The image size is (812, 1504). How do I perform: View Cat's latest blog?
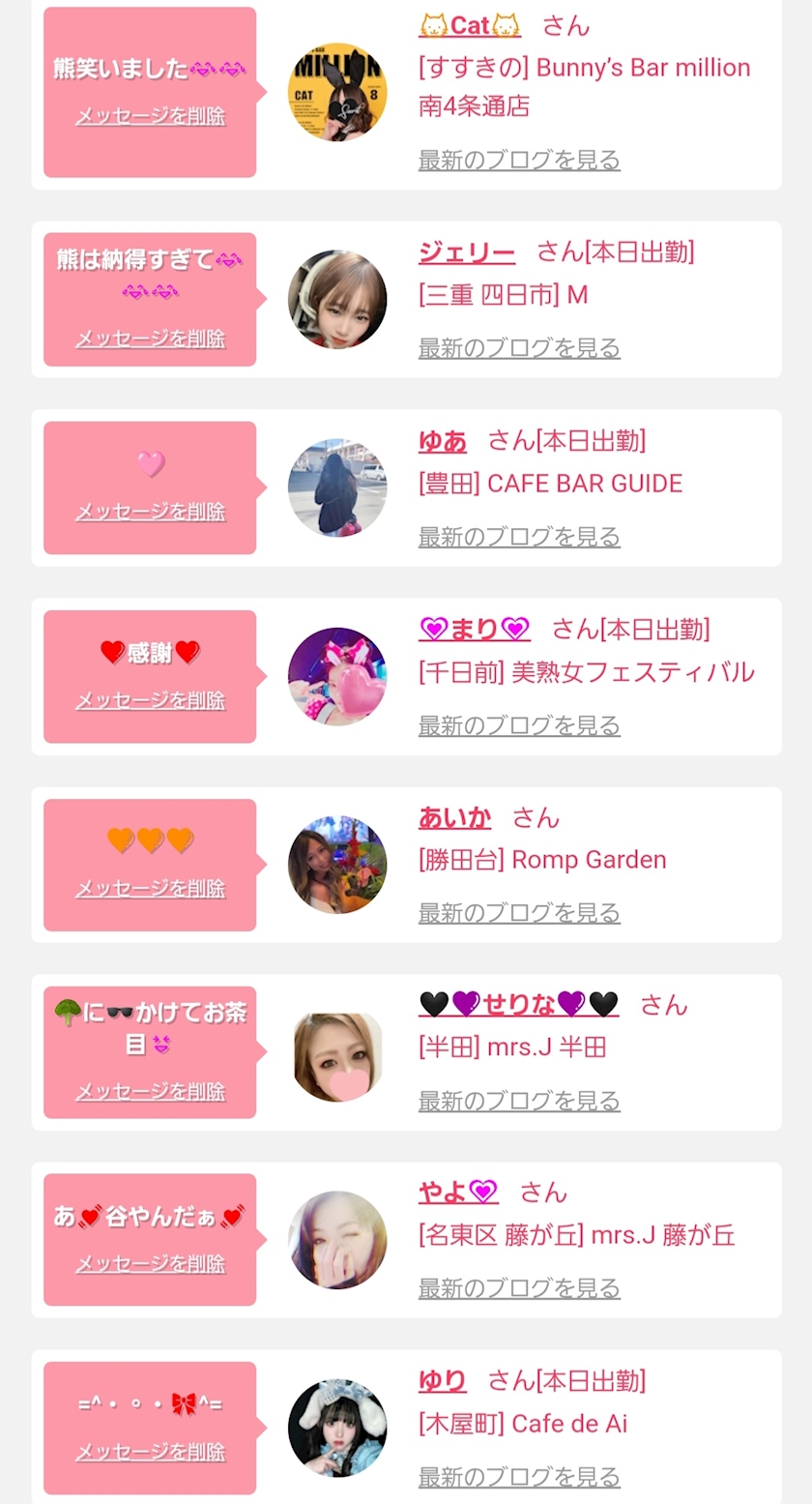point(519,161)
